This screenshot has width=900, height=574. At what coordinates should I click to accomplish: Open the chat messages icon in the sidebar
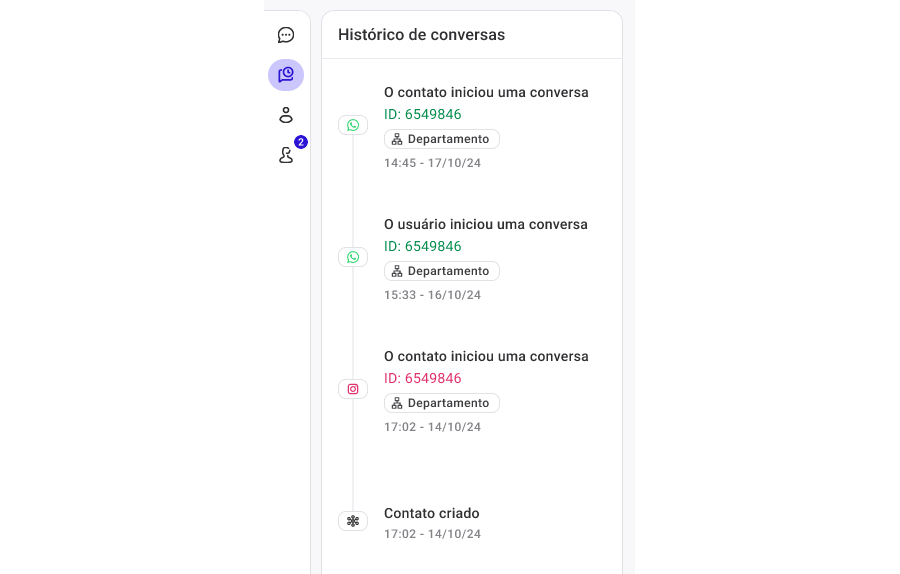286,35
